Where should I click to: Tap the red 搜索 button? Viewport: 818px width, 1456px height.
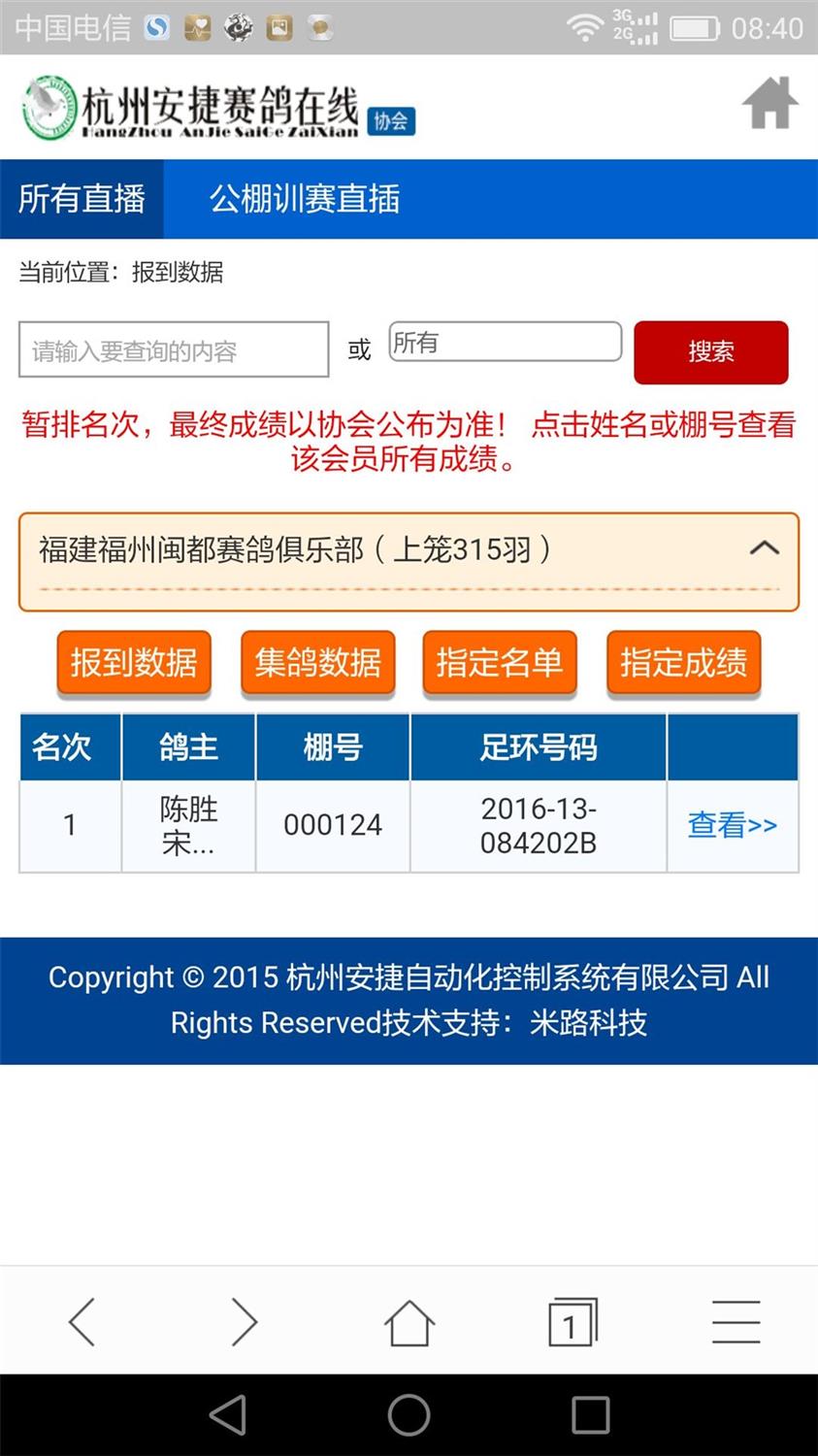710,351
